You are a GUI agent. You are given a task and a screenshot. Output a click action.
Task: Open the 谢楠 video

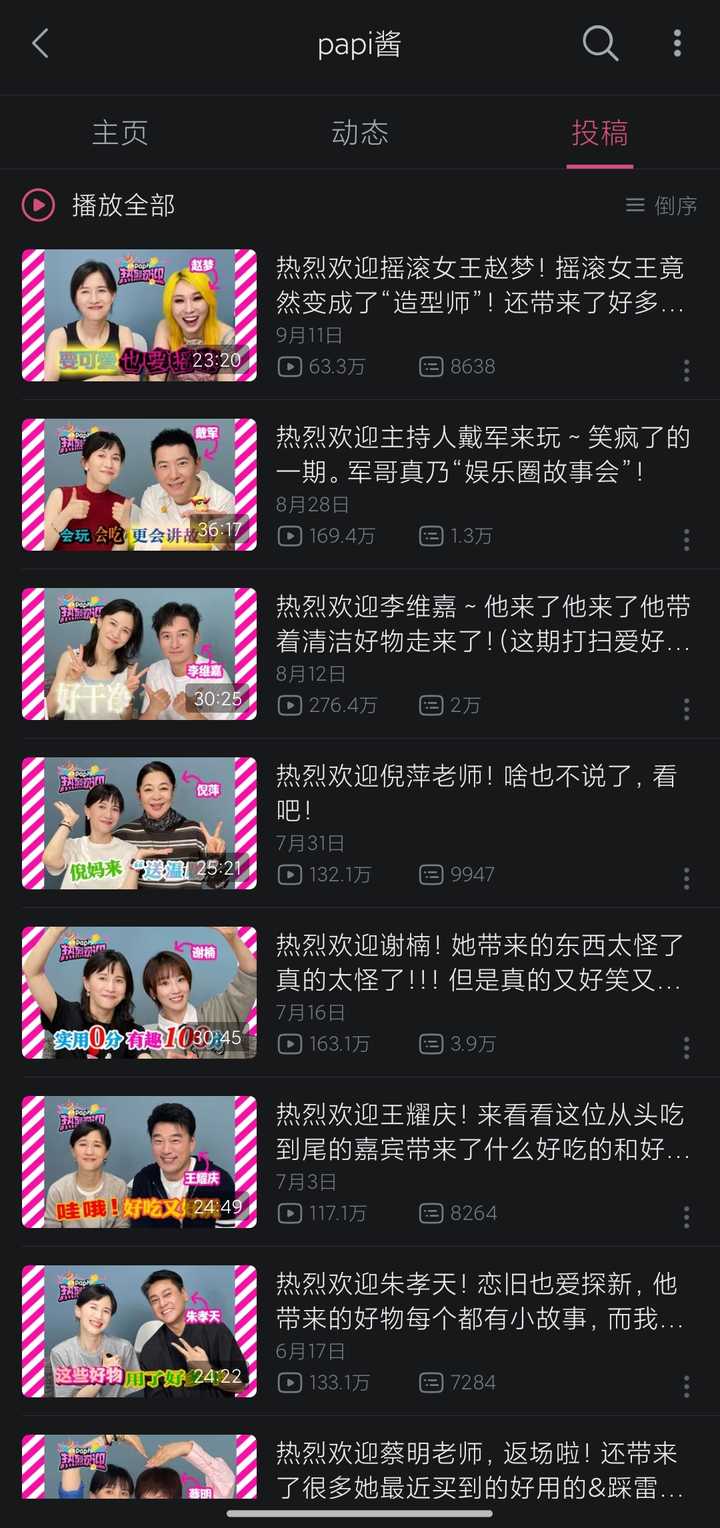(480, 961)
